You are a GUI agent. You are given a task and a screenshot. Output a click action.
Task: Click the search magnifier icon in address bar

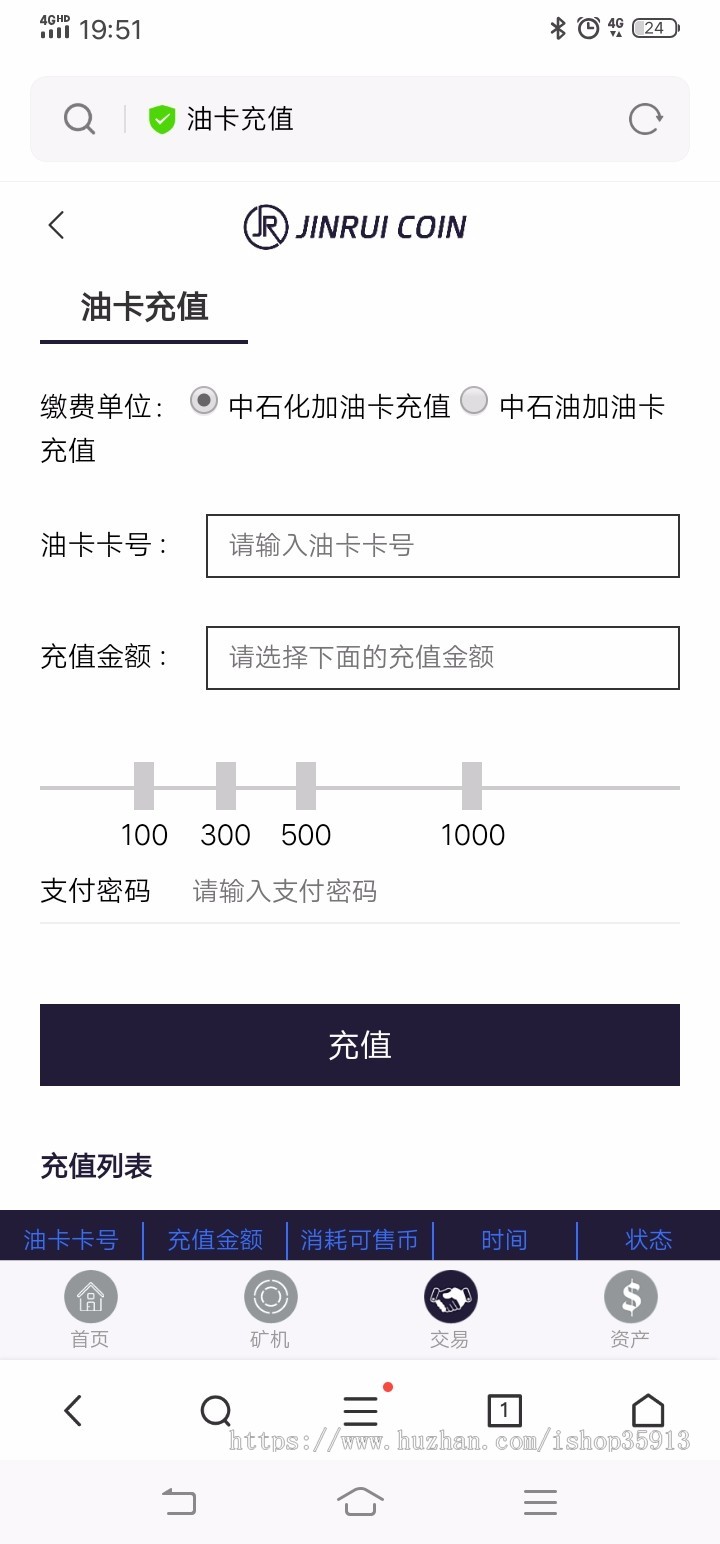(x=80, y=119)
